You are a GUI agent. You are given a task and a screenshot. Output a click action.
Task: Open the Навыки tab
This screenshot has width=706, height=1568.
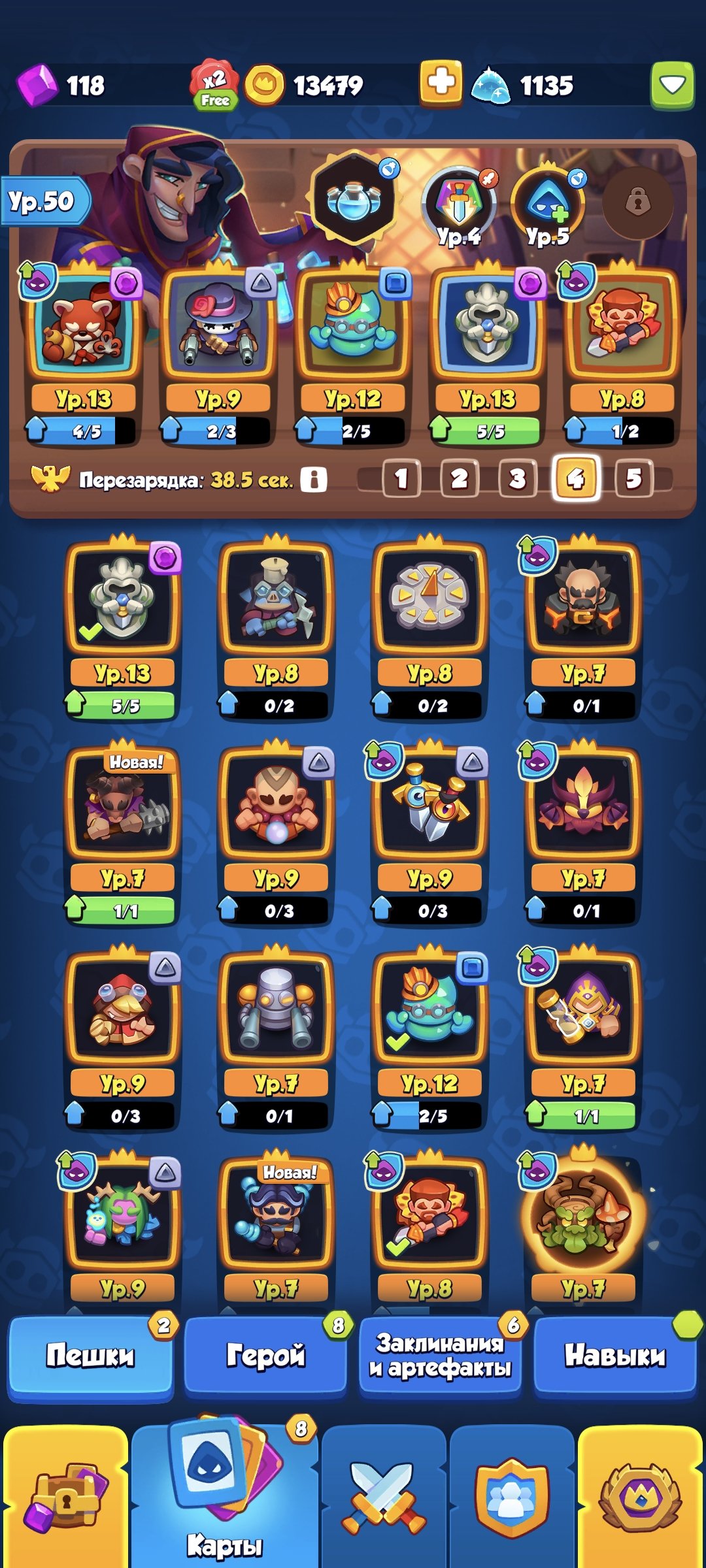614,1355
